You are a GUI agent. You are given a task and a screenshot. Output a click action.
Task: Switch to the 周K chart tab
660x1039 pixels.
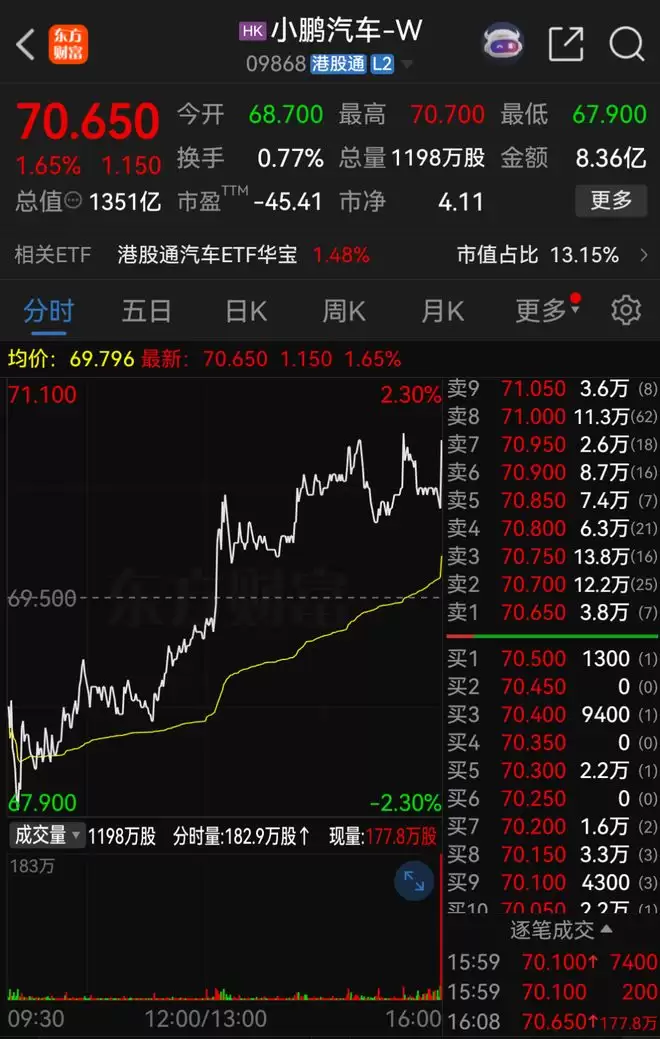[343, 311]
